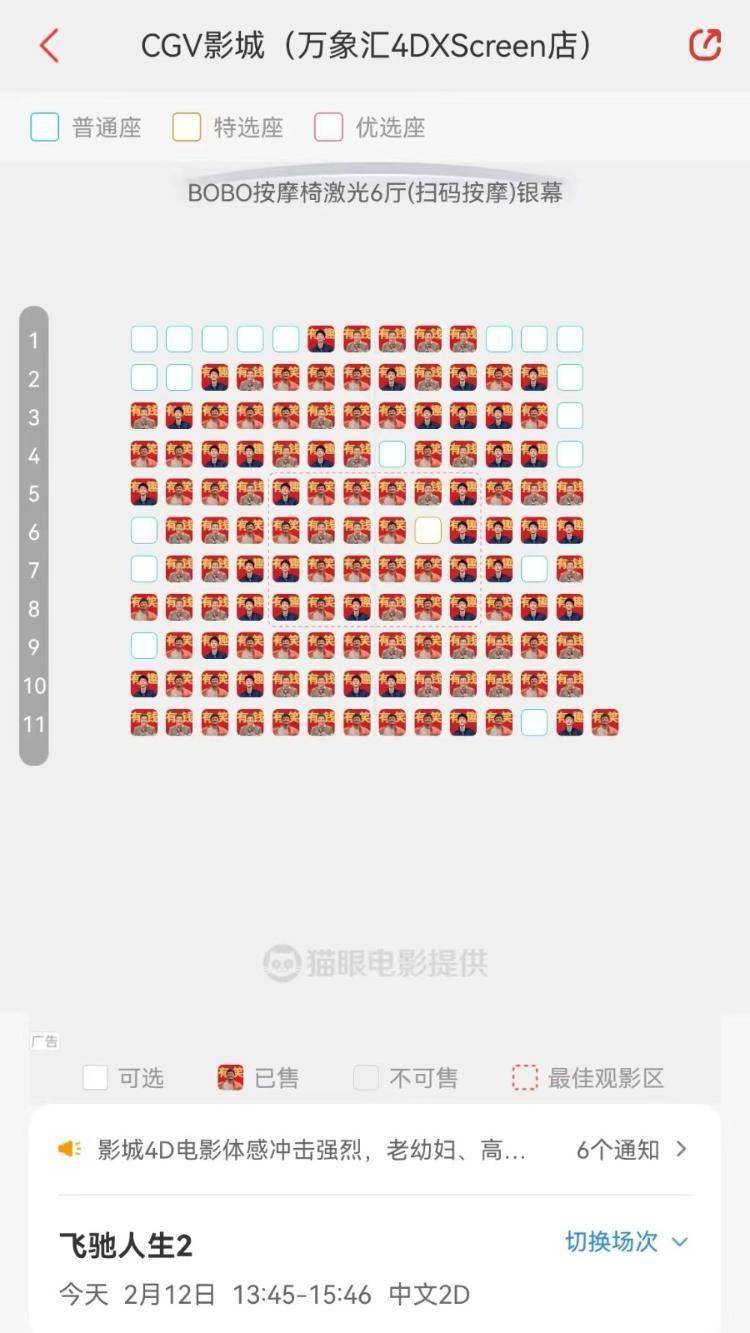Screen dimensions: 750x1333
Task: Open the 6个通知 notices list
Action: pyautogui.click(x=632, y=1150)
